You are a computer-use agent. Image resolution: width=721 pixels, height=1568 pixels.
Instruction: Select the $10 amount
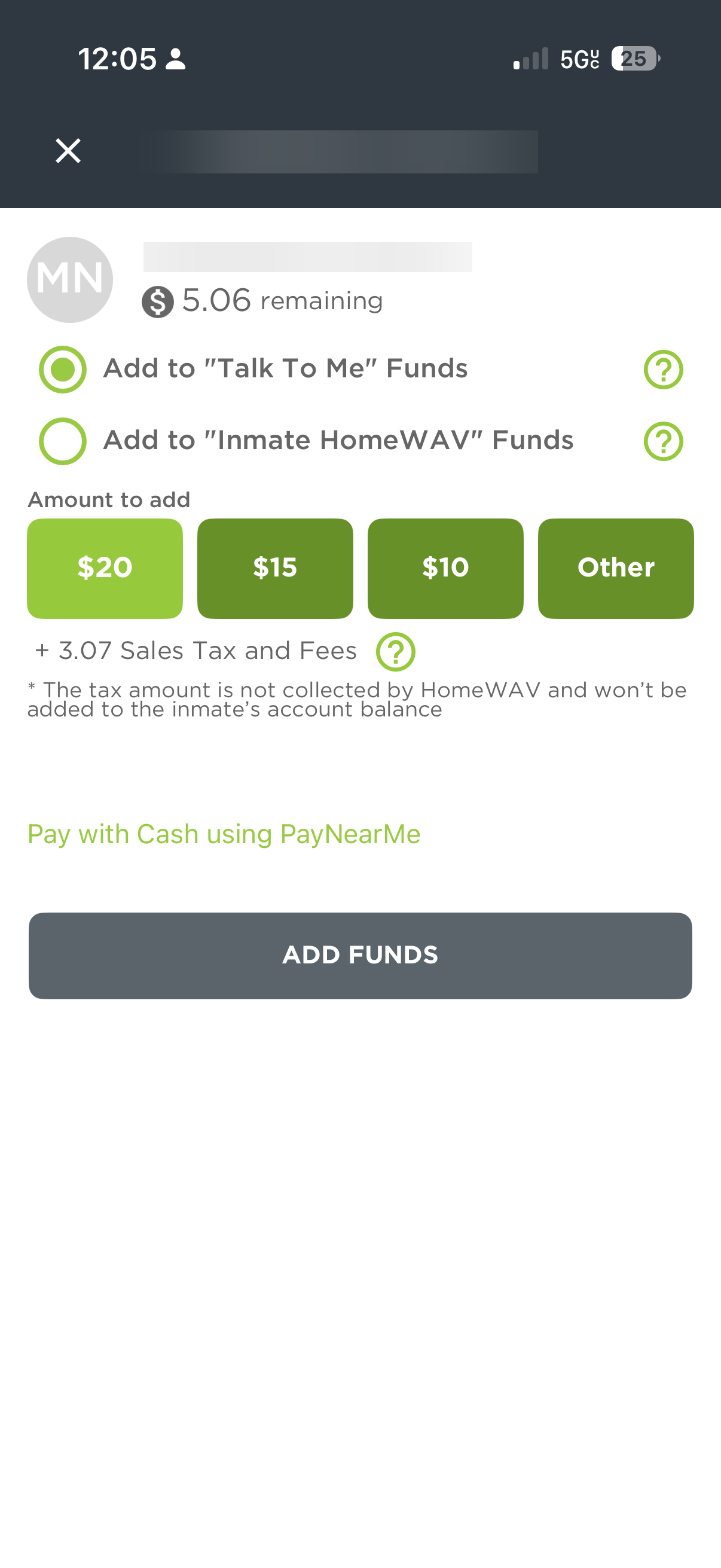pyautogui.click(x=445, y=568)
